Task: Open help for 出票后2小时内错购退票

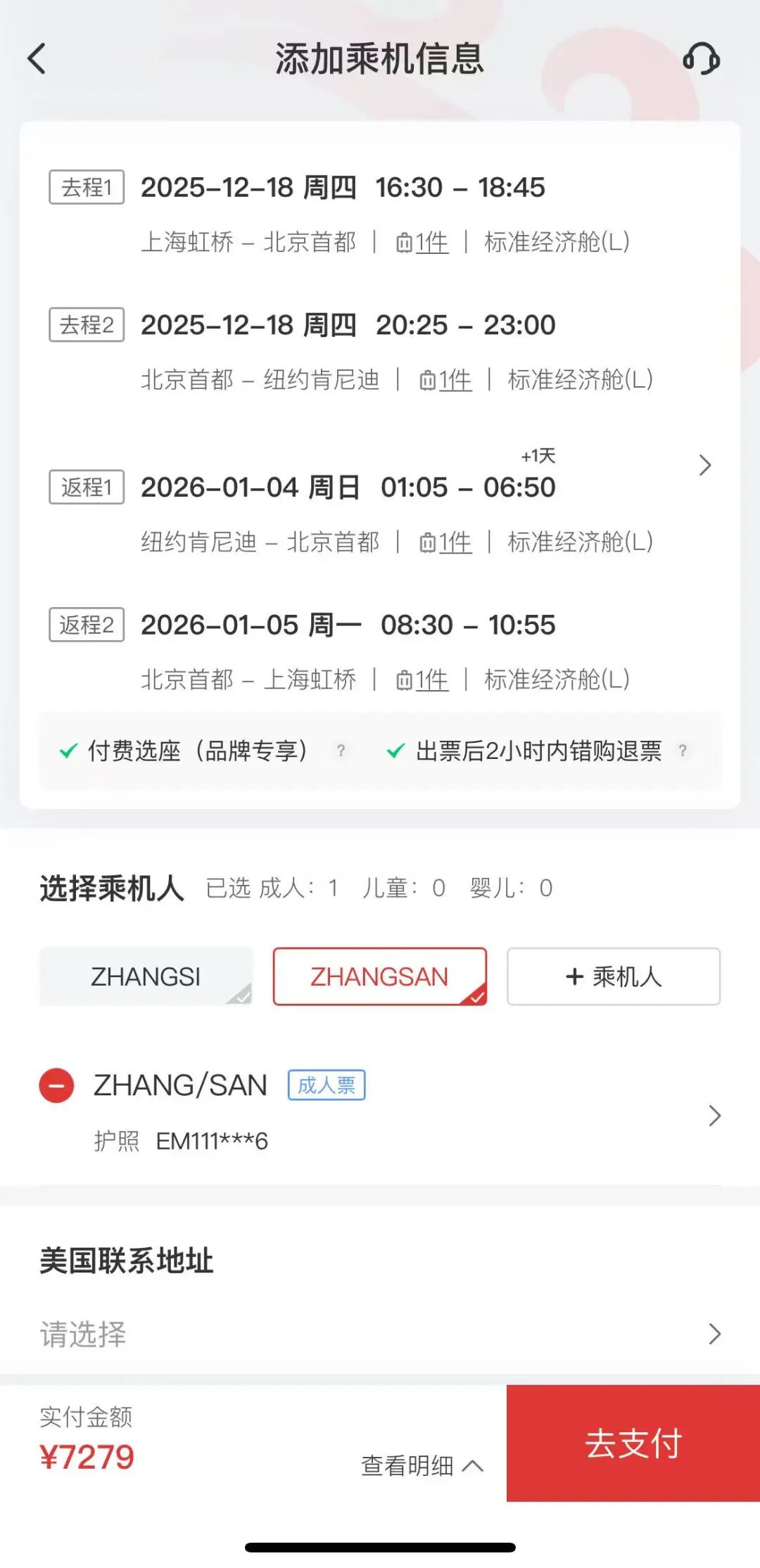Action: coord(682,751)
